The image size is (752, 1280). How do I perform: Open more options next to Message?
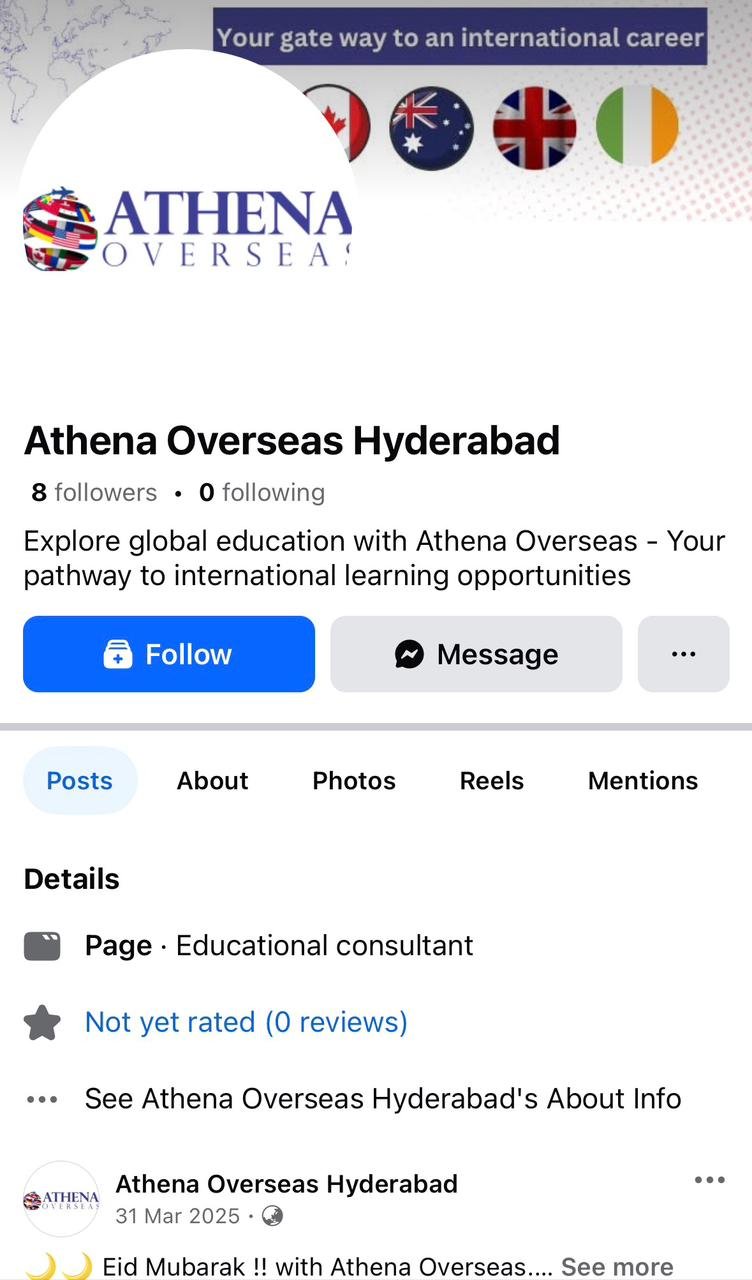pyautogui.click(x=683, y=654)
